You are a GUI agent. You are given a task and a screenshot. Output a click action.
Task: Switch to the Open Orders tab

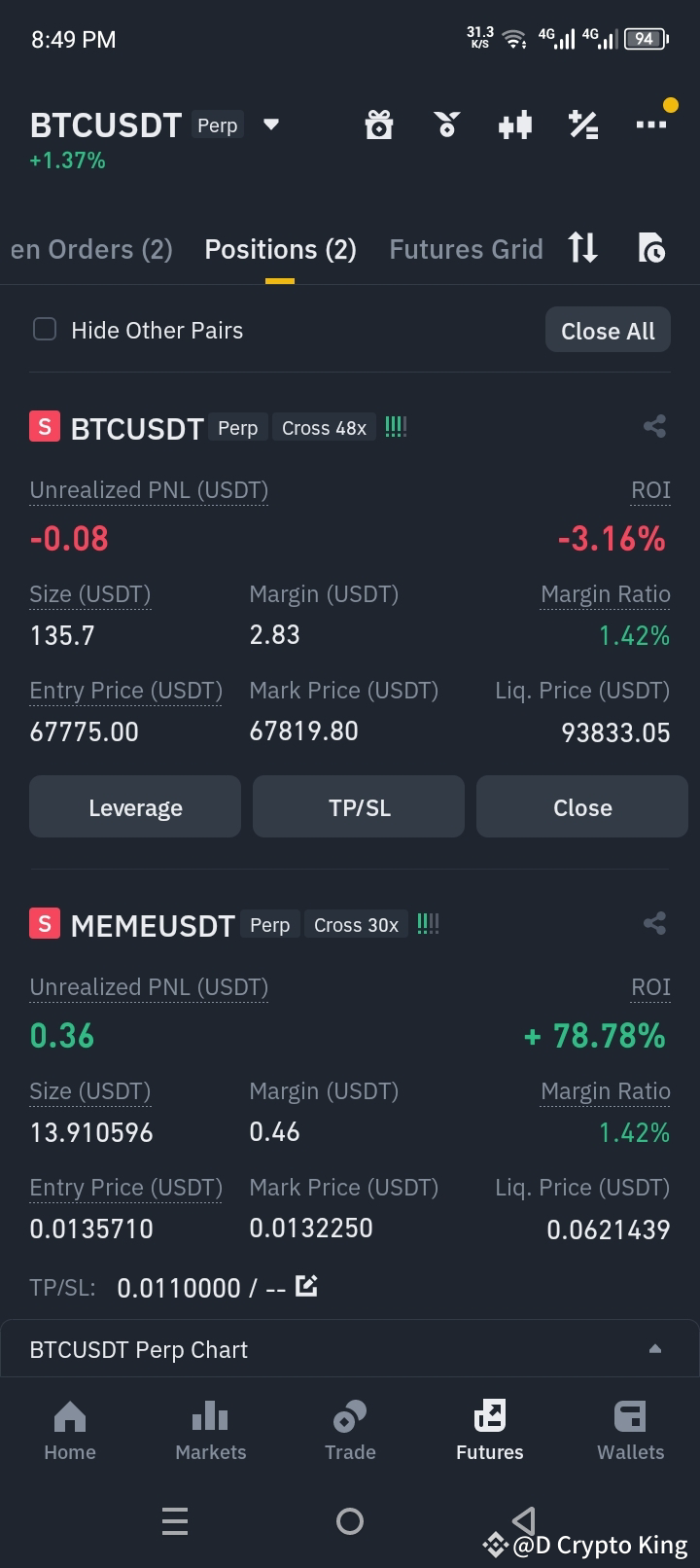[91, 248]
